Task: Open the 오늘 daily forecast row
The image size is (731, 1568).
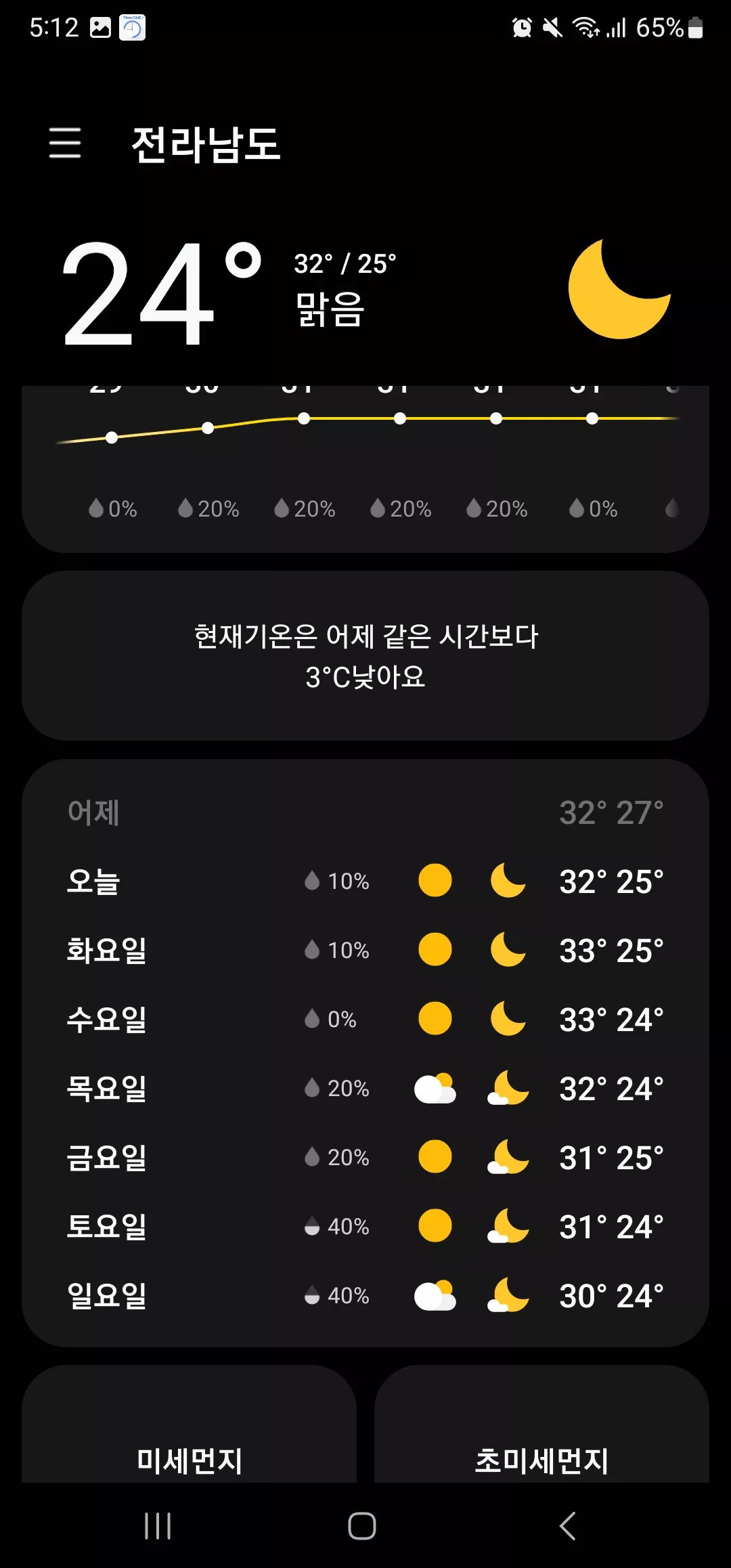Action: [365, 881]
